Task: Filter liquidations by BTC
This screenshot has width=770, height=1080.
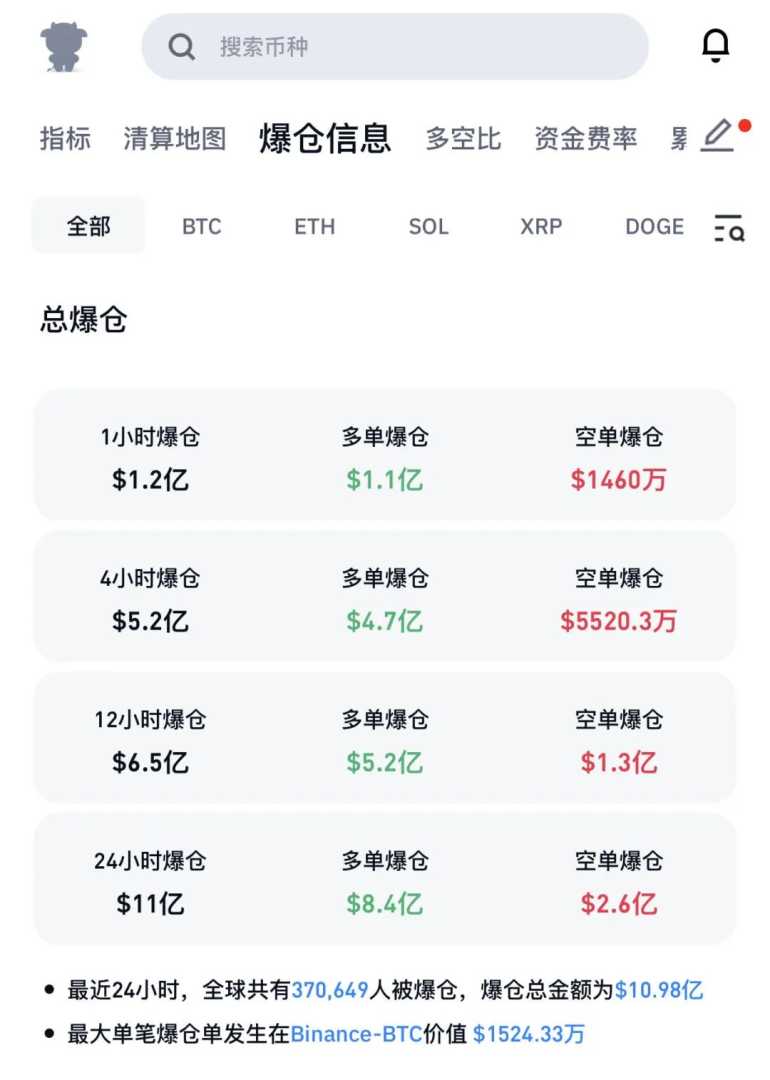Action: click(x=201, y=227)
